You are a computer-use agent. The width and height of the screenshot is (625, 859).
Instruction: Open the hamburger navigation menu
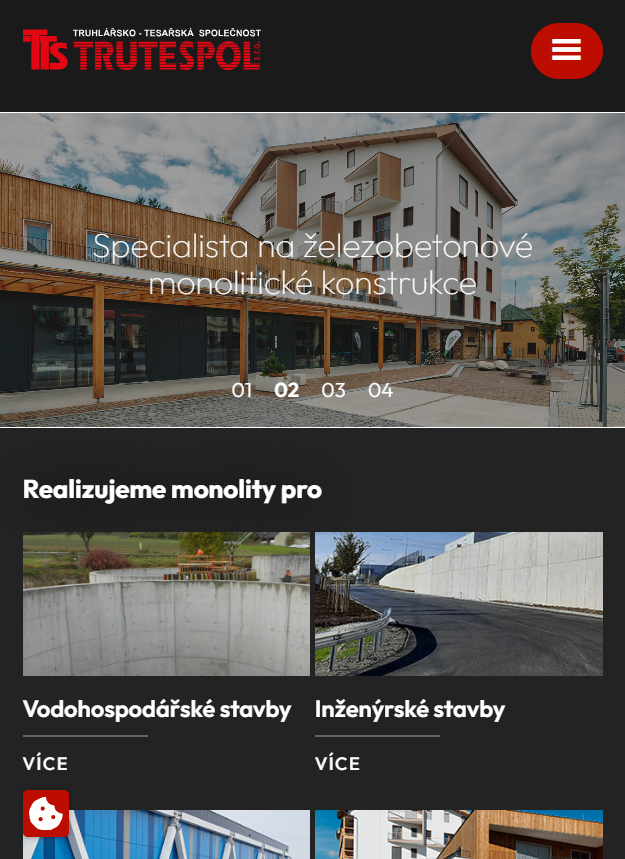[x=566, y=50]
